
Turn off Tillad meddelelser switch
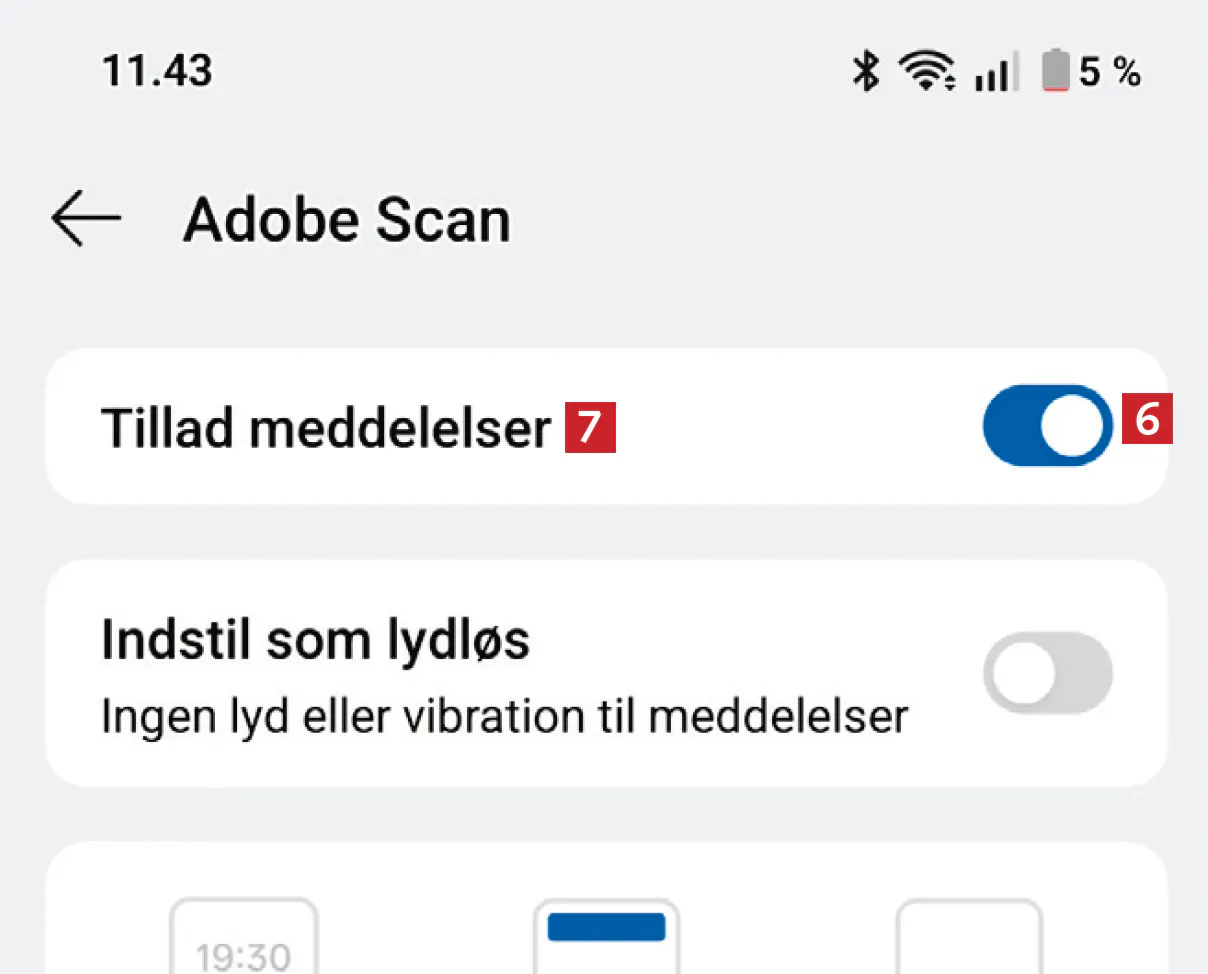[x=1047, y=426]
